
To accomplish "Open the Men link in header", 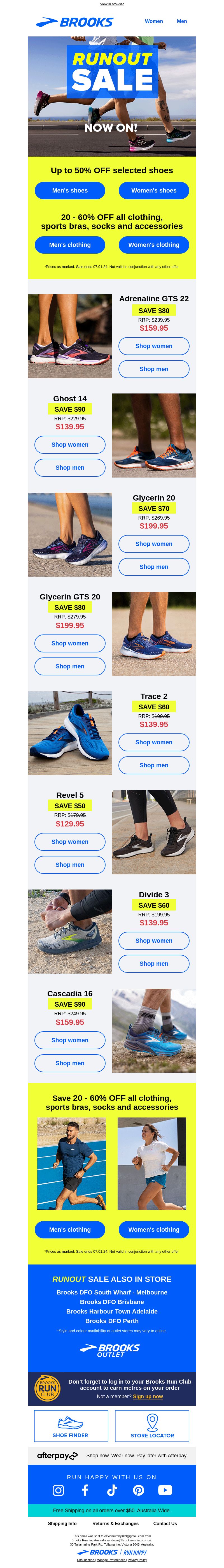I will coord(181,21).
